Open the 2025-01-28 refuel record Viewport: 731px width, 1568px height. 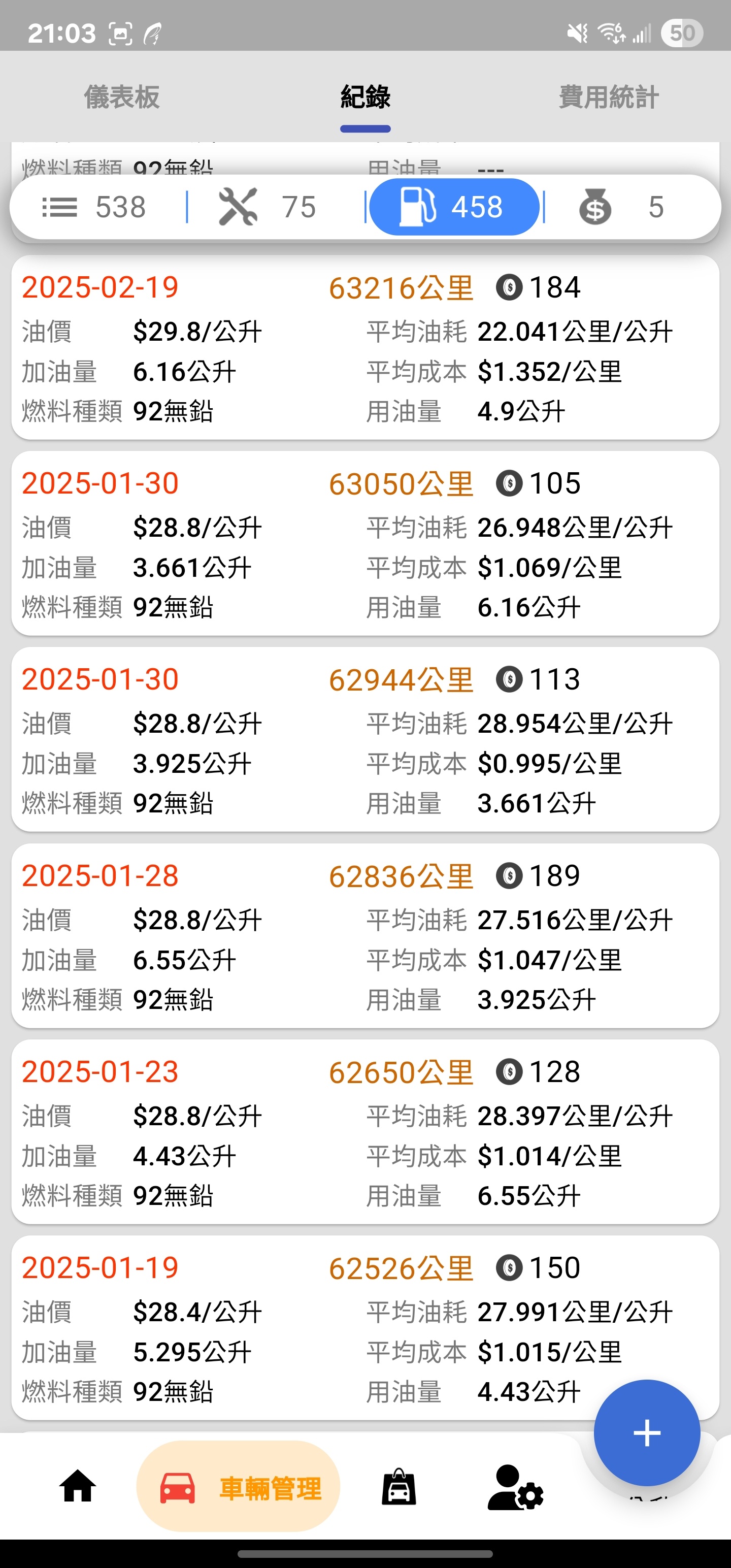[x=365, y=936]
